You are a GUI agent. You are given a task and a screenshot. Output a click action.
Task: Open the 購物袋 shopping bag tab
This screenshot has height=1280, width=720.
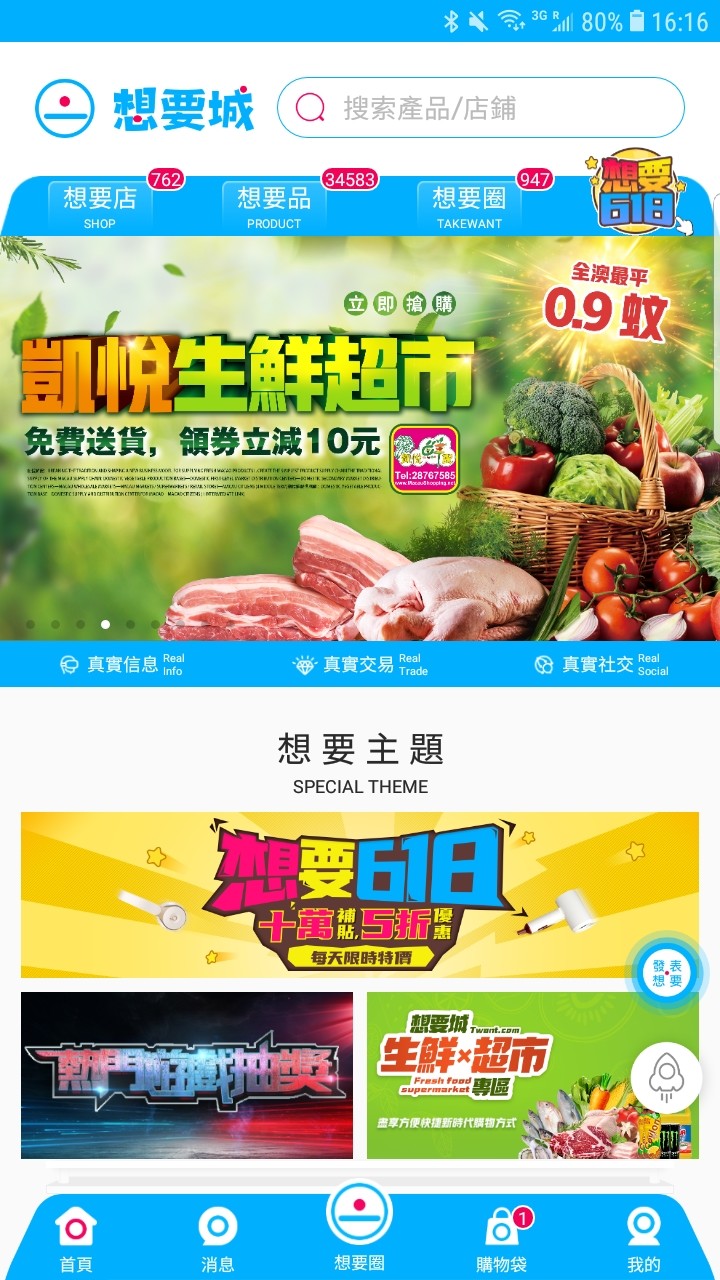501,1238
